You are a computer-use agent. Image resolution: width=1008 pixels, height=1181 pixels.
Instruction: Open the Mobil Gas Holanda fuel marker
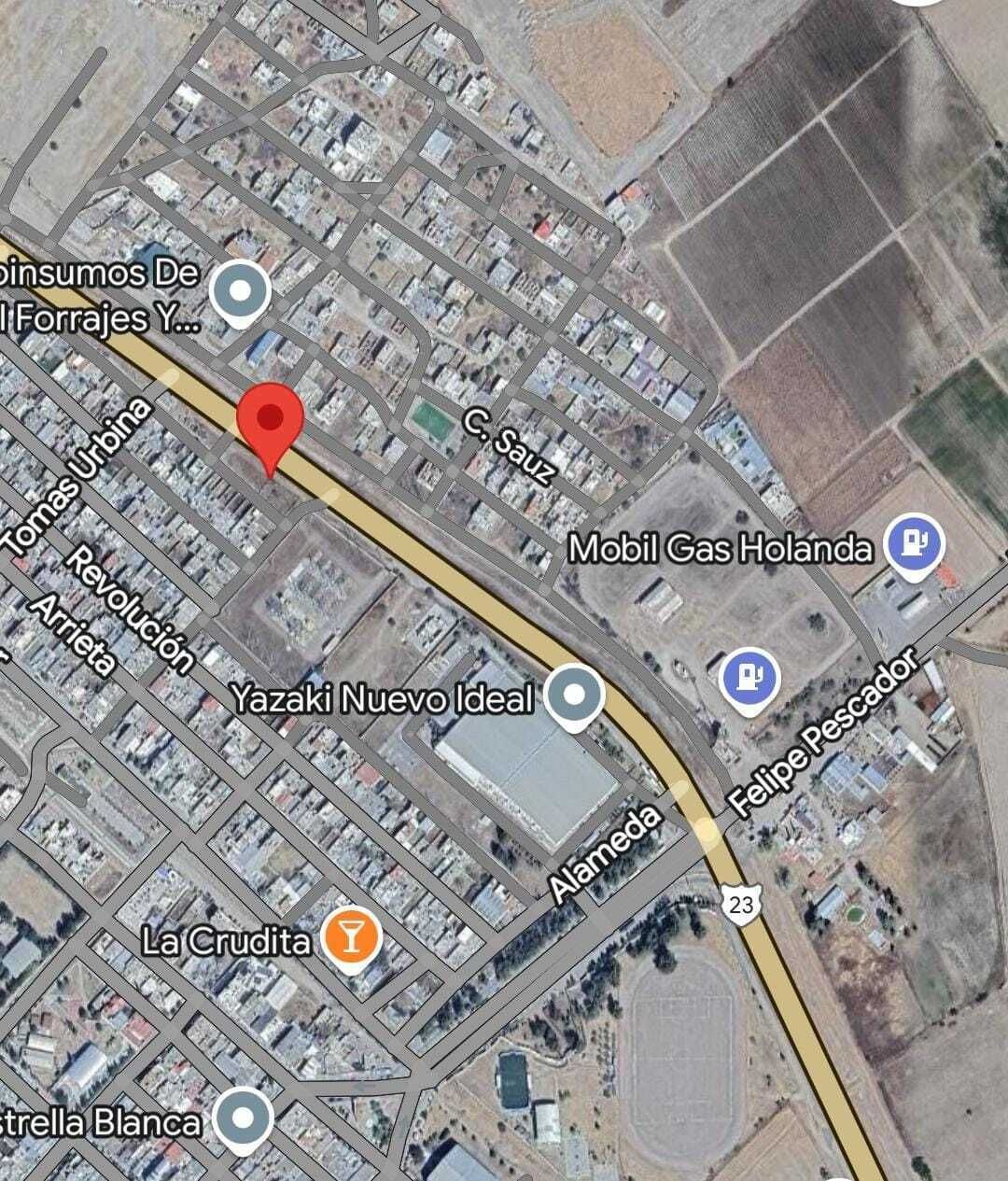coord(915,544)
